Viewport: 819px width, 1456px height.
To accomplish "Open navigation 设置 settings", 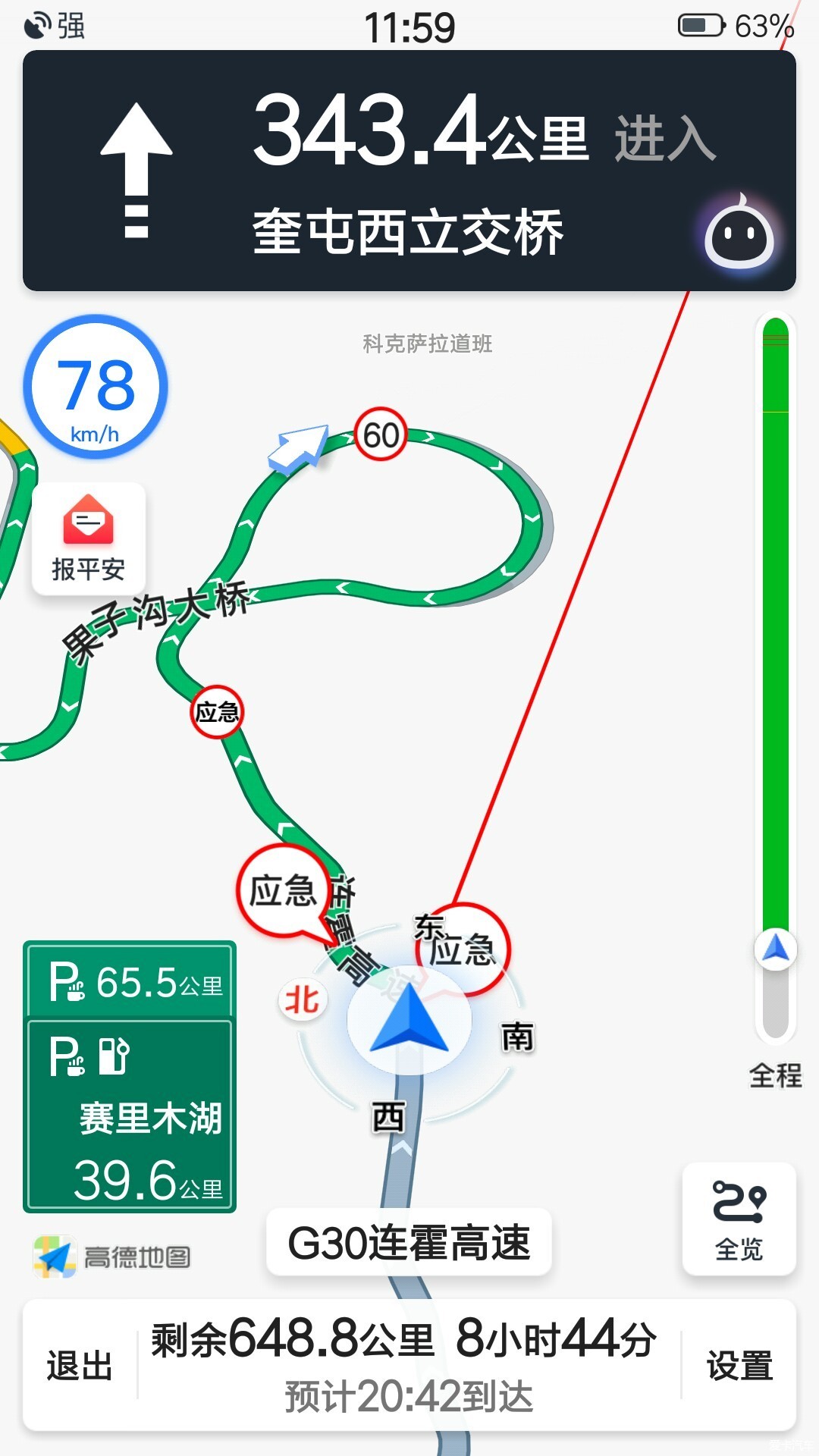I will 739,1366.
